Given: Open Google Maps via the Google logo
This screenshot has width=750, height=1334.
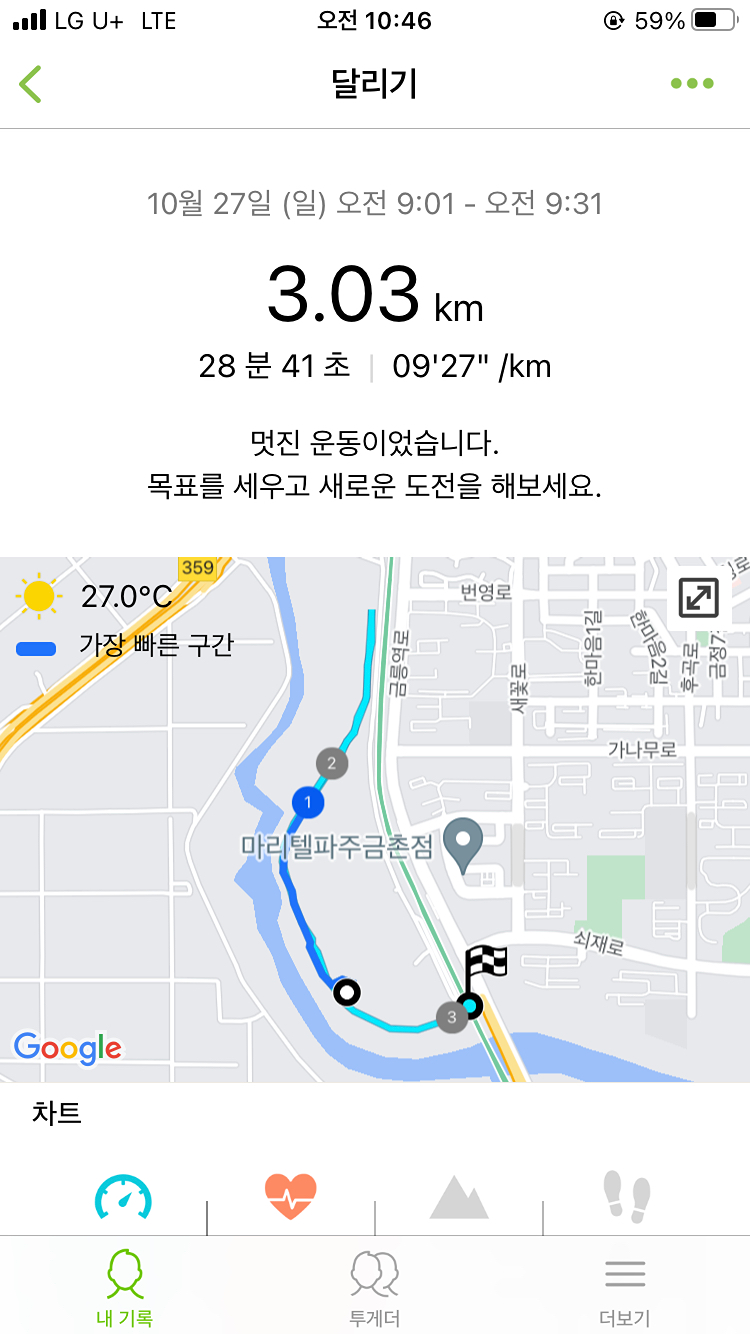Looking at the screenshot, I should point(67,1049).
